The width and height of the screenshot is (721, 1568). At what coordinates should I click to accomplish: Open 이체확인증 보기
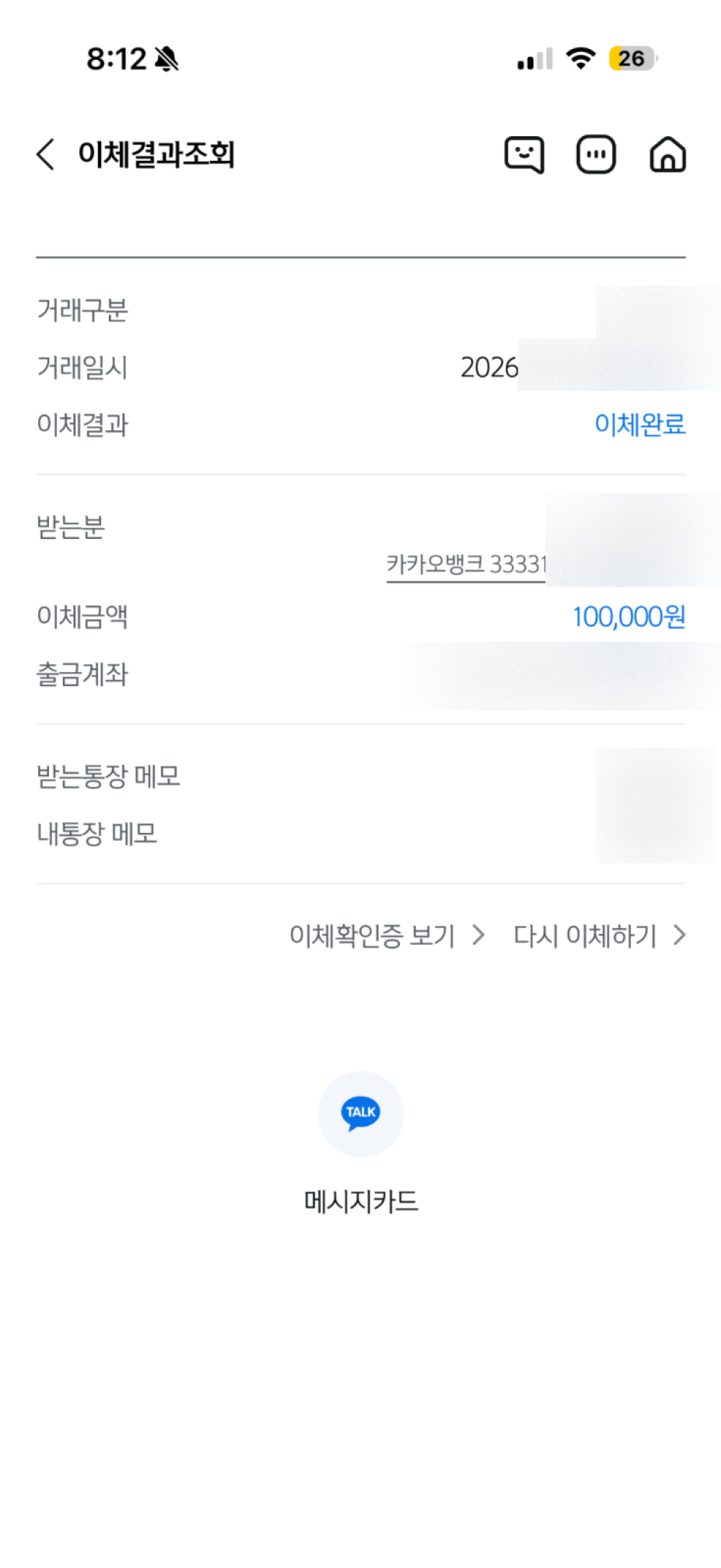tap(386, 935)
